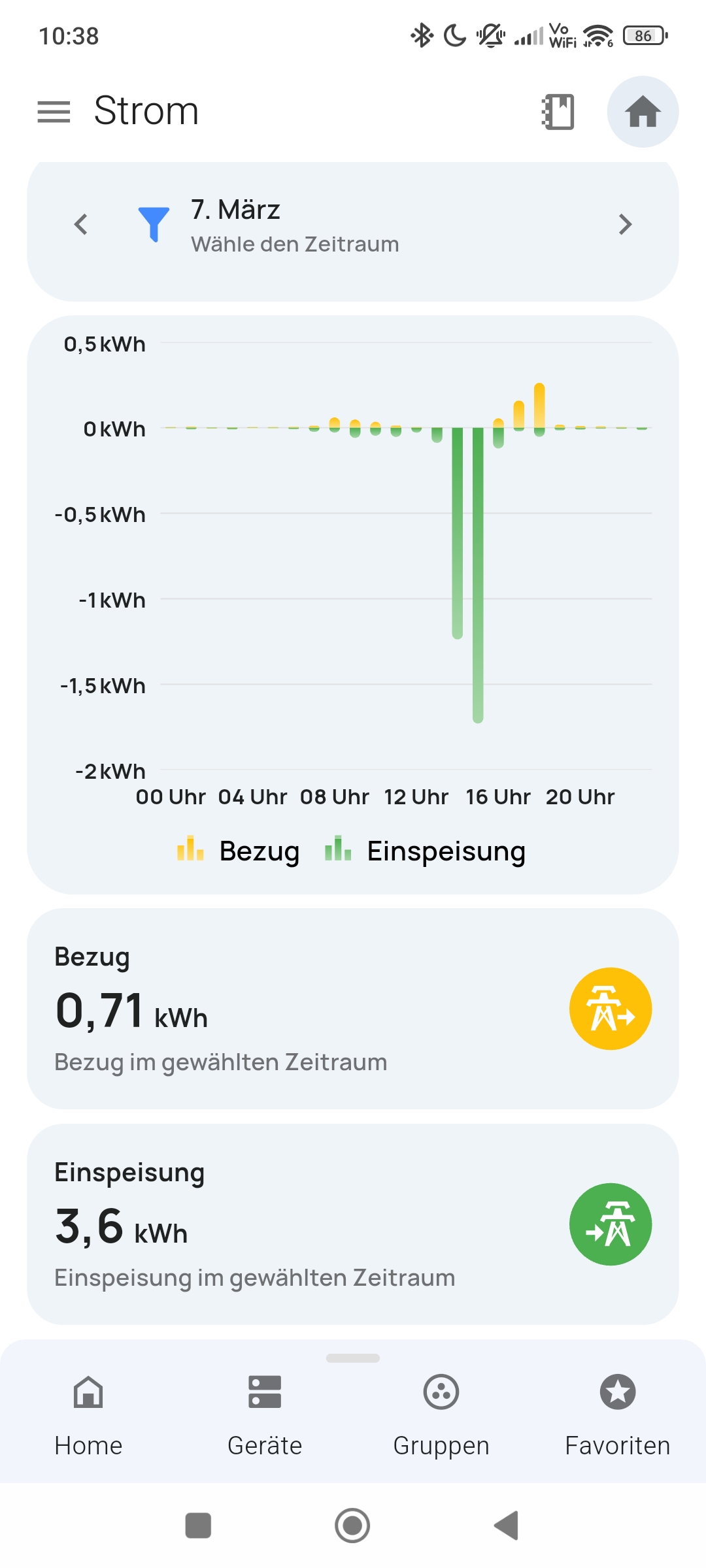Open recent apps from the navigation bar
This screenshot has height=1568, width=706.
[198, 1526]
